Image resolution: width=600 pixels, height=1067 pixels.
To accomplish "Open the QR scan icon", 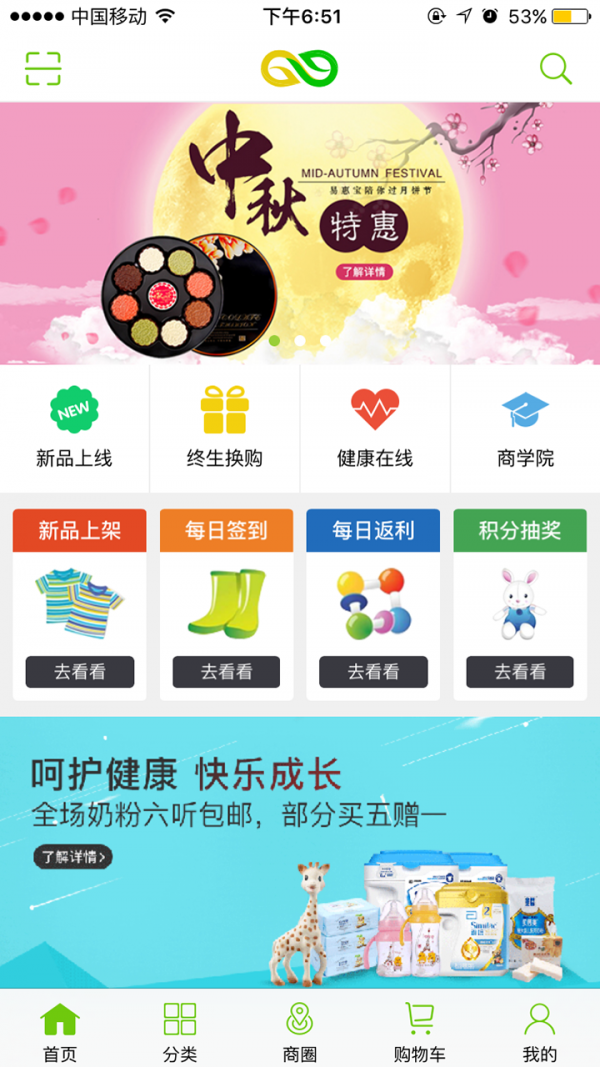I will coord(43,69).
